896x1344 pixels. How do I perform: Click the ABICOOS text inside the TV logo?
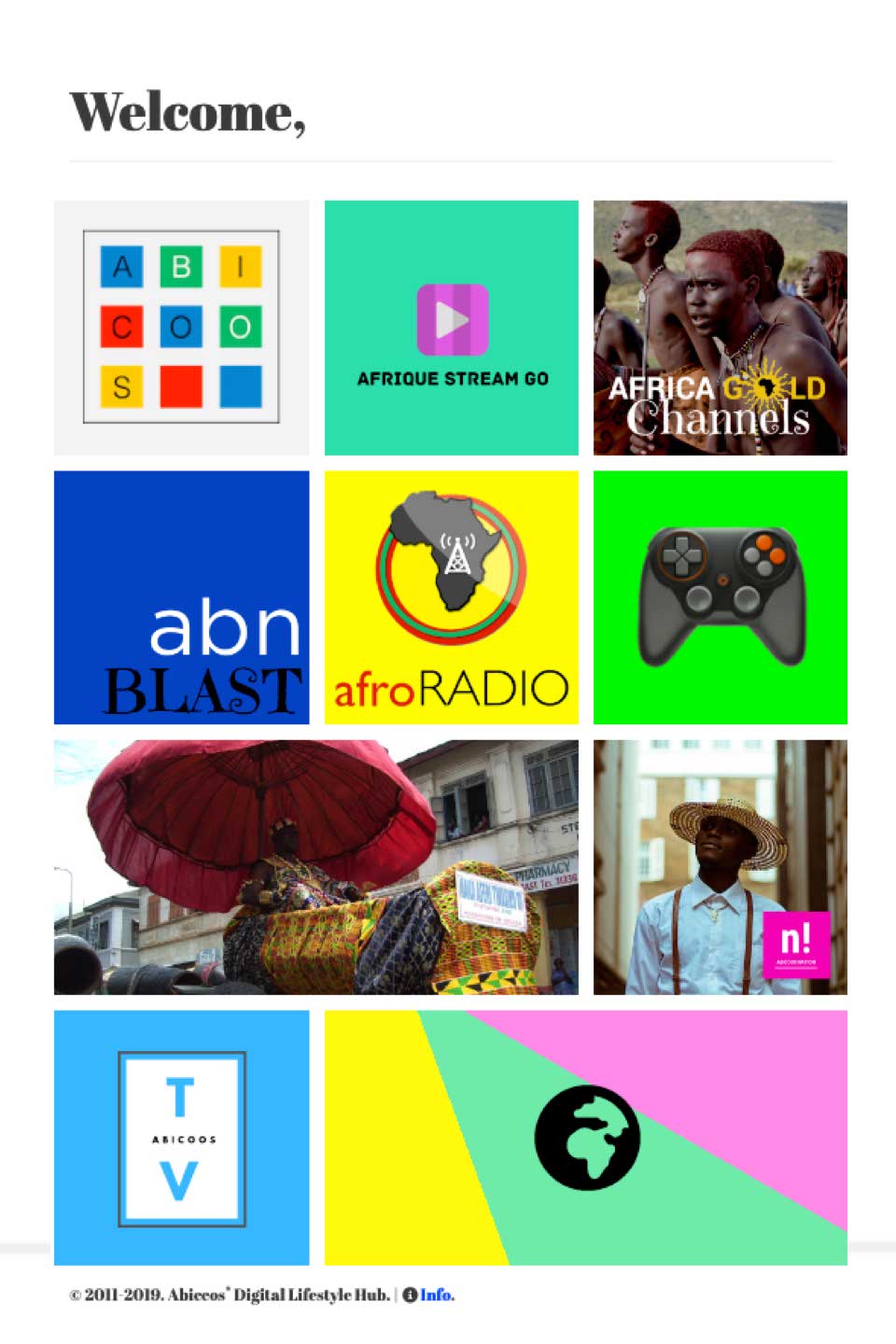click(x=184, y=1139)
